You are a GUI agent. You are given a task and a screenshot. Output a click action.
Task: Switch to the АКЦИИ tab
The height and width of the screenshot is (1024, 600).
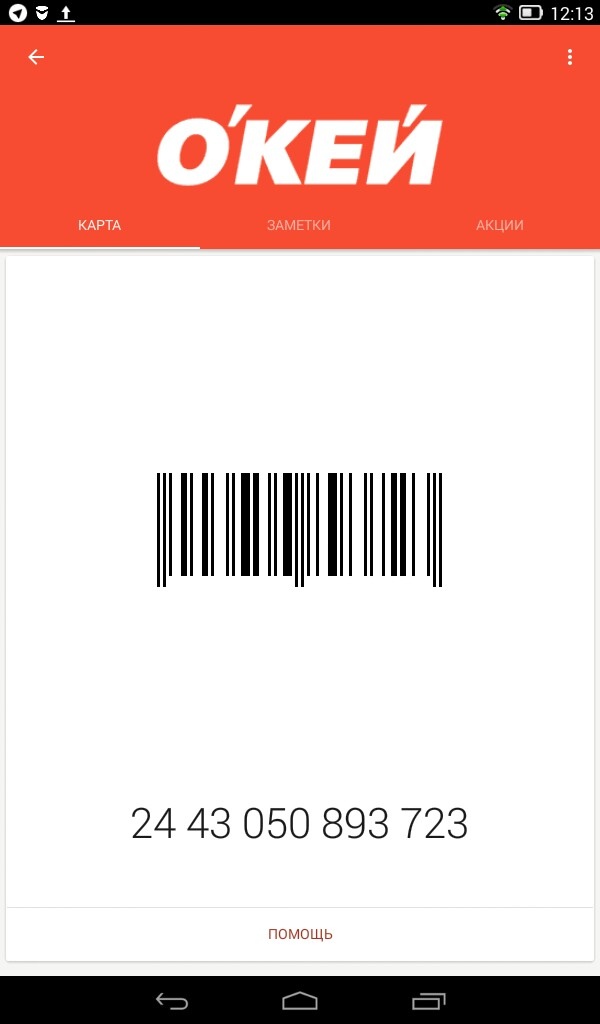click(499, 225)
